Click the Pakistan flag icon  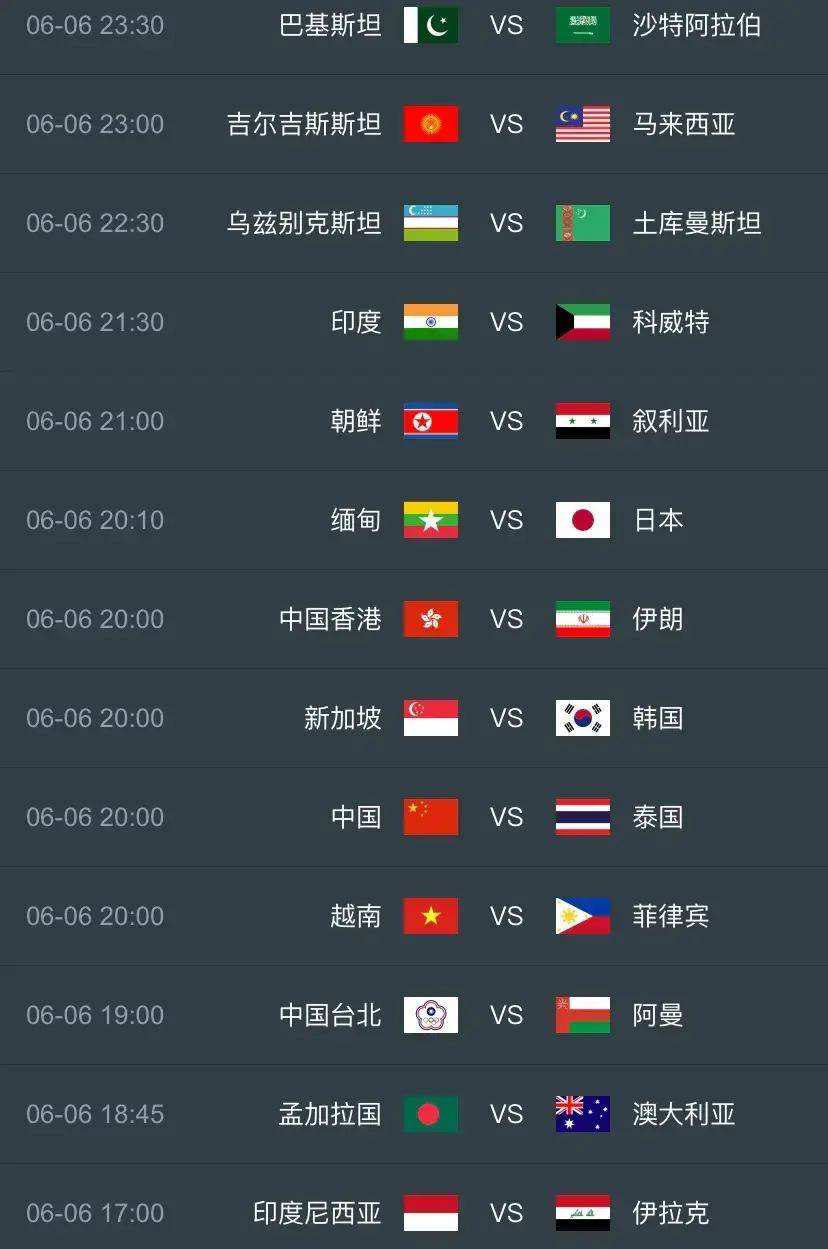pos(430,26)
